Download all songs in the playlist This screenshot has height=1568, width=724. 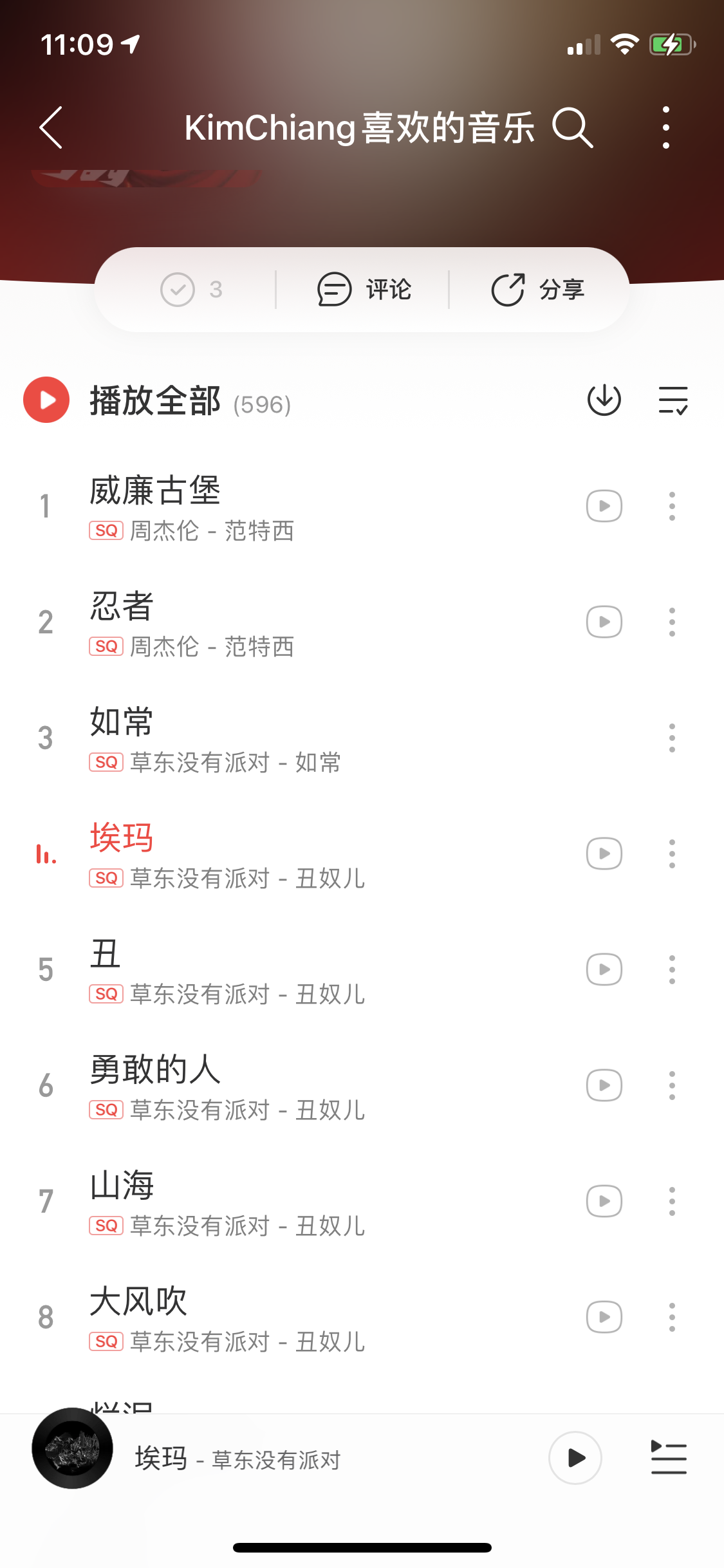click(x=604, y=400)
